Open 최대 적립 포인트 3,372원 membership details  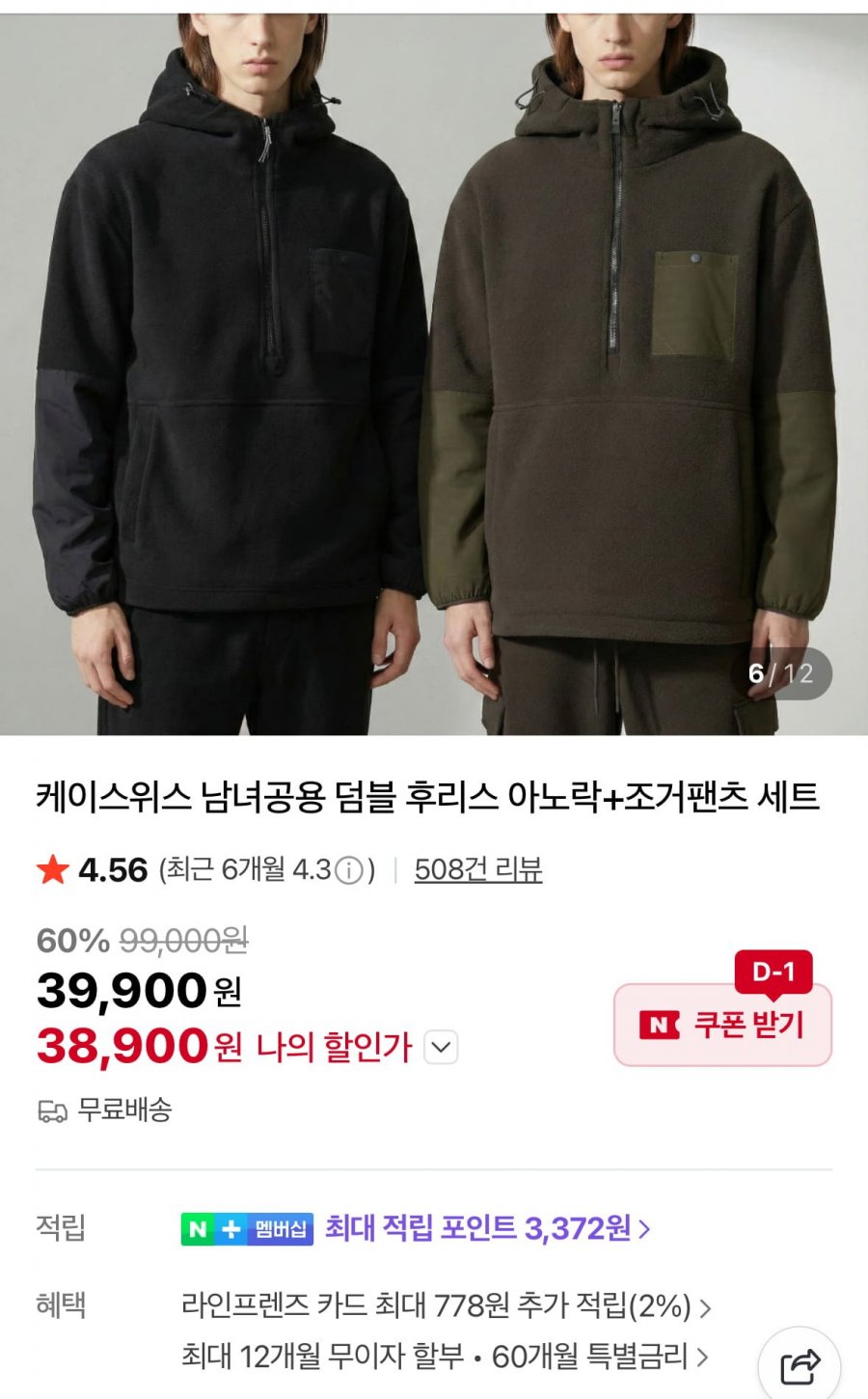487,1228
